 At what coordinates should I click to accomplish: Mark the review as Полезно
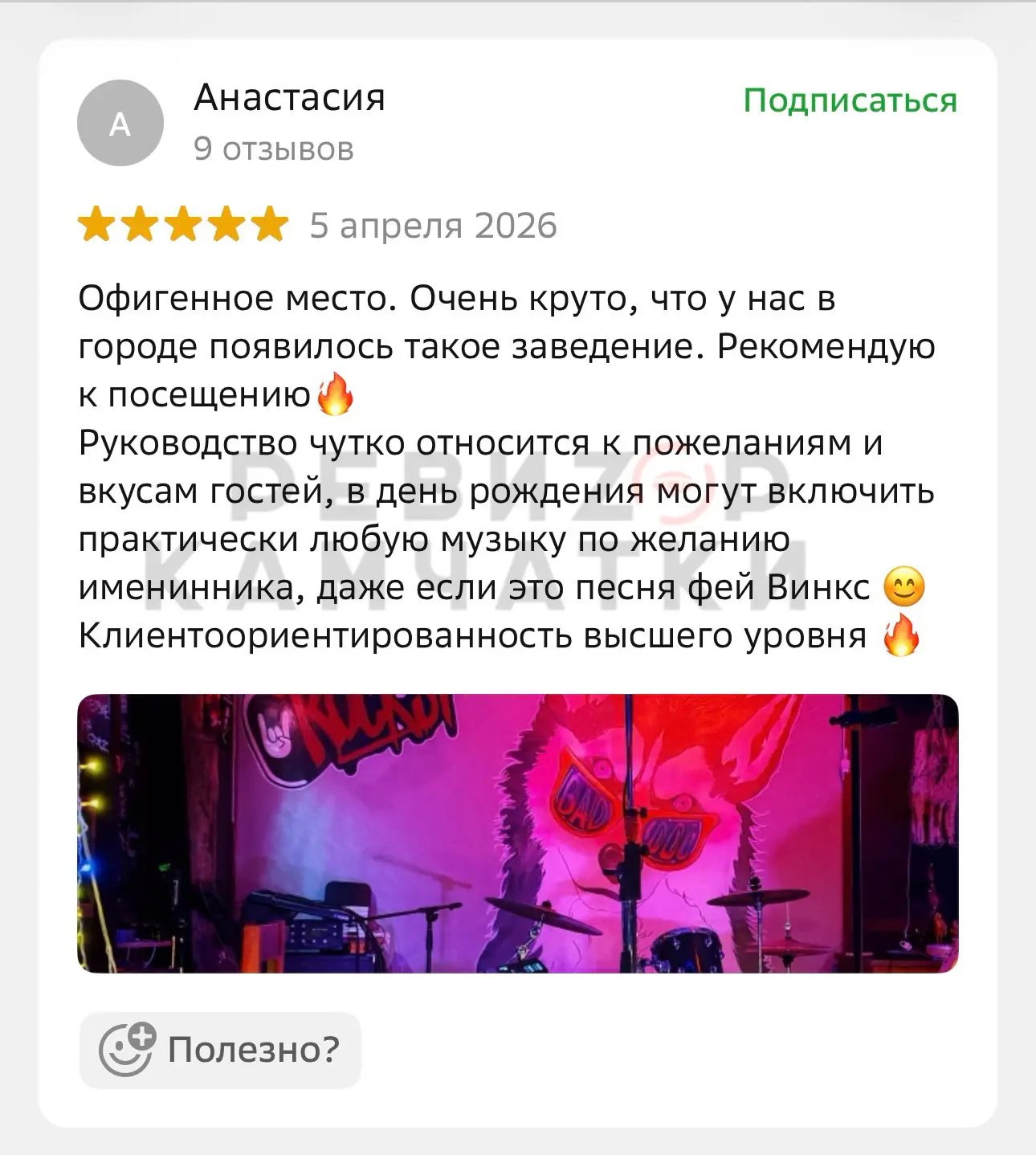220,1050
